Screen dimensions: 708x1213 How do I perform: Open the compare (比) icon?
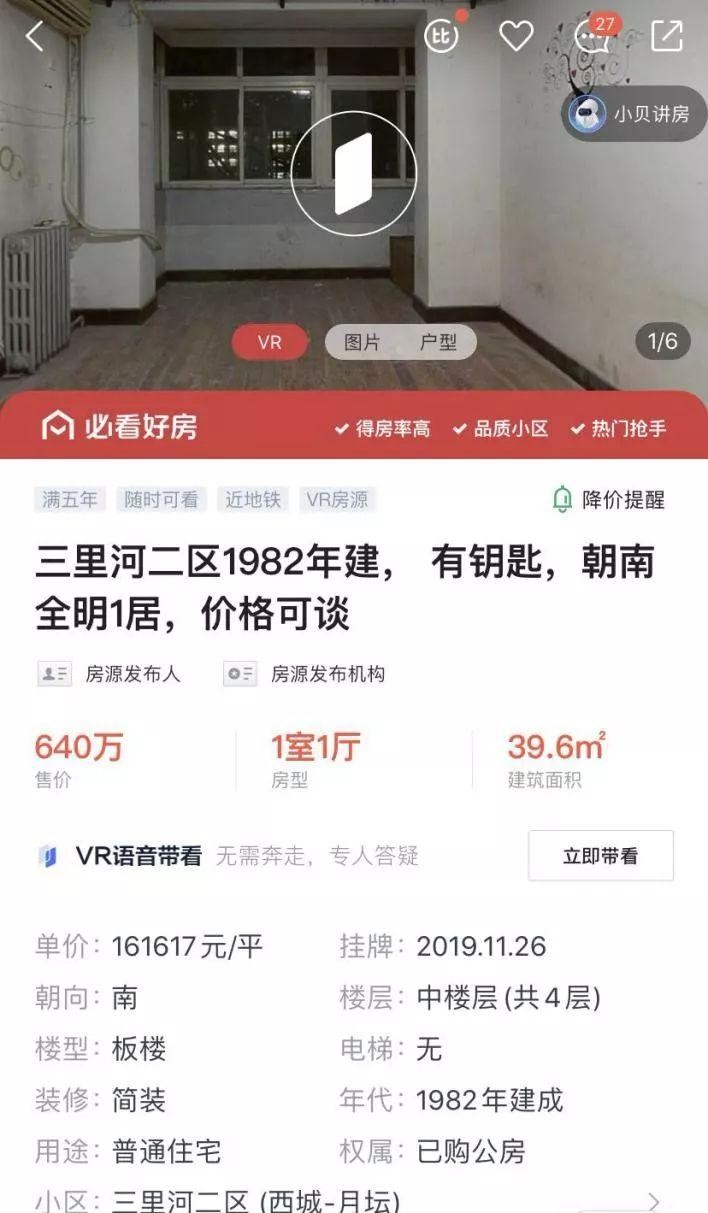tap(441, 37)
